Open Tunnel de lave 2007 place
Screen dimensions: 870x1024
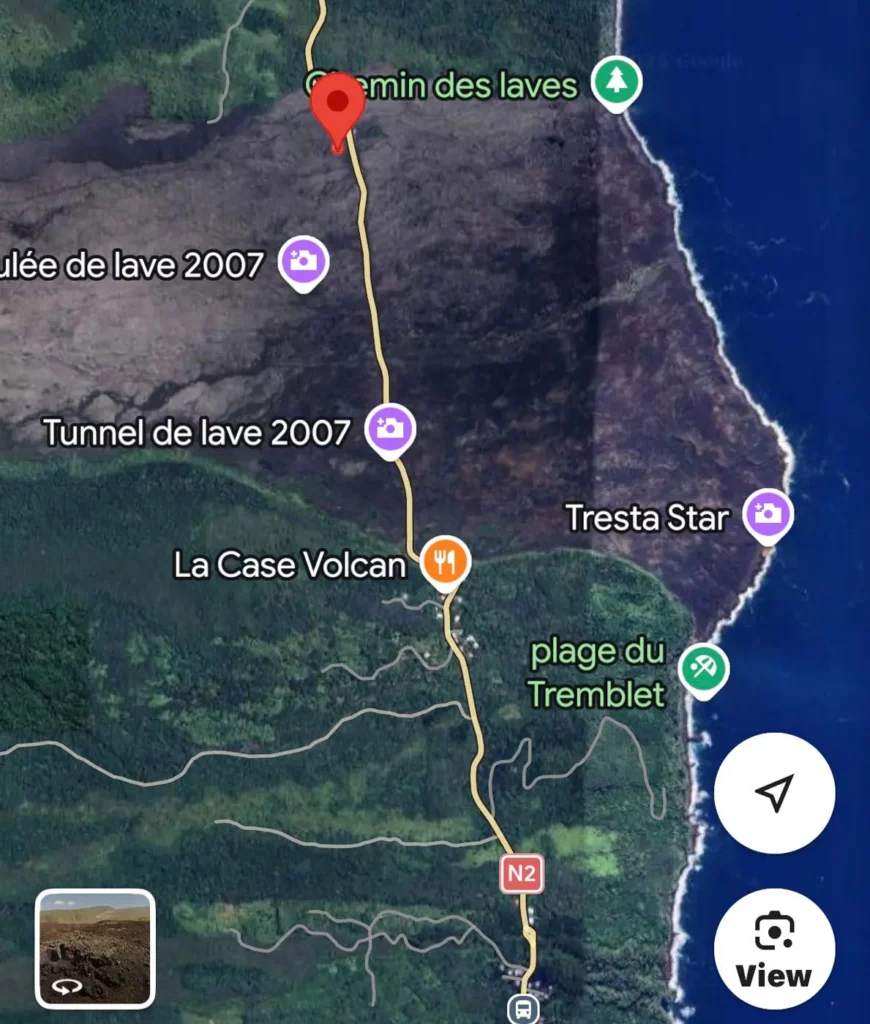click(x=390, y=429)
